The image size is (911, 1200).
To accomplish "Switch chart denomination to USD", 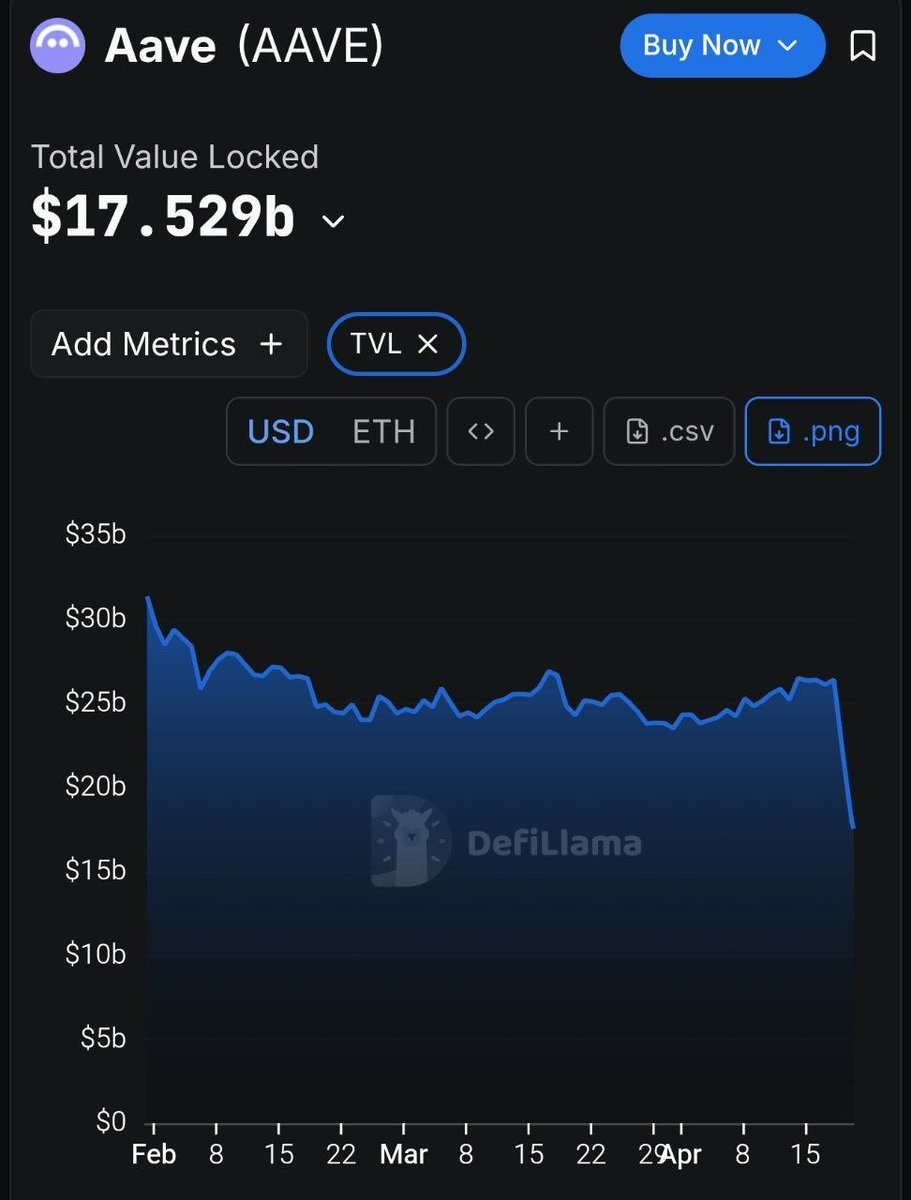I will pos(281,432).
